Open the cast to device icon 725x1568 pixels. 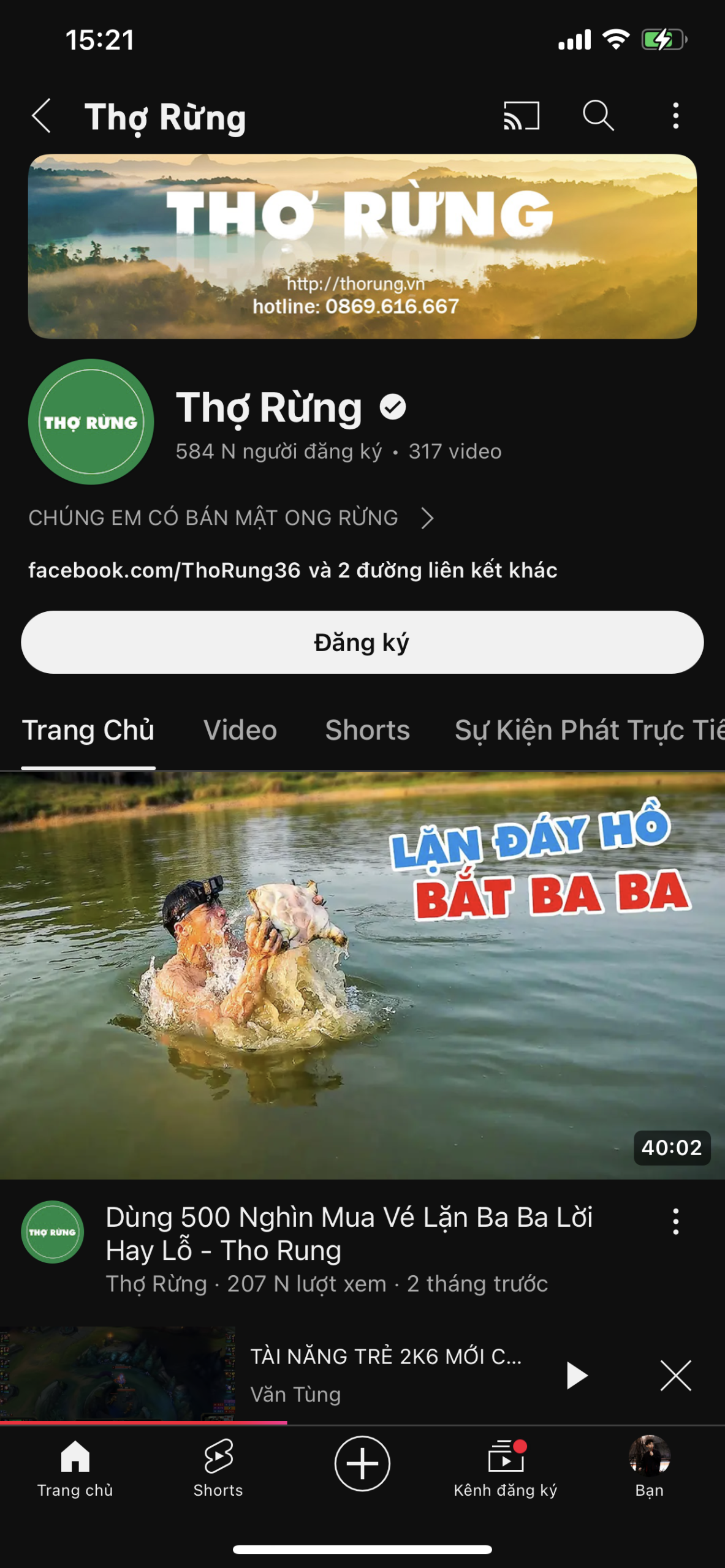click(x=522, y=116)
